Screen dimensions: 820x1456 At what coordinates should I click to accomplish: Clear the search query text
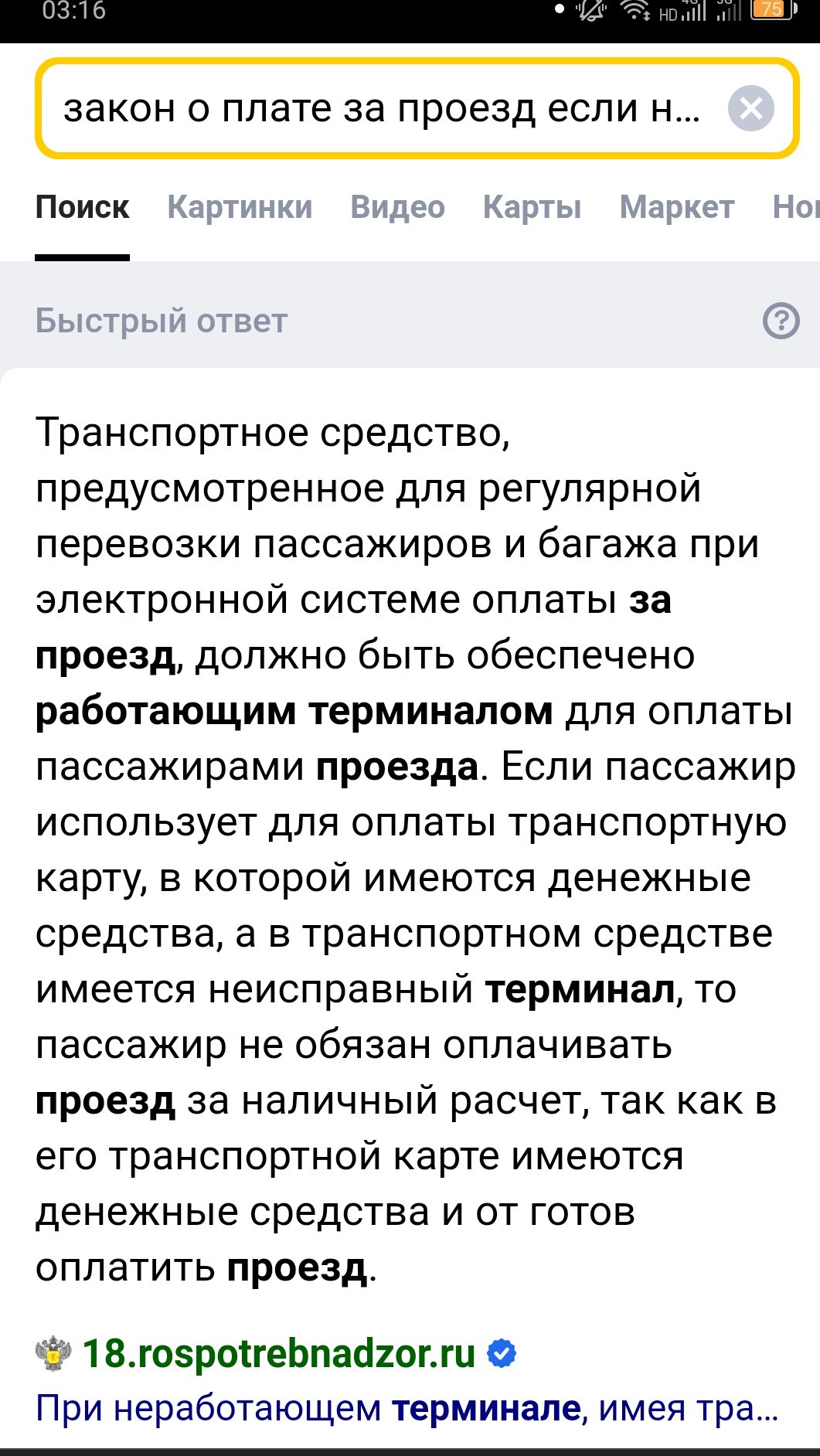750,109
